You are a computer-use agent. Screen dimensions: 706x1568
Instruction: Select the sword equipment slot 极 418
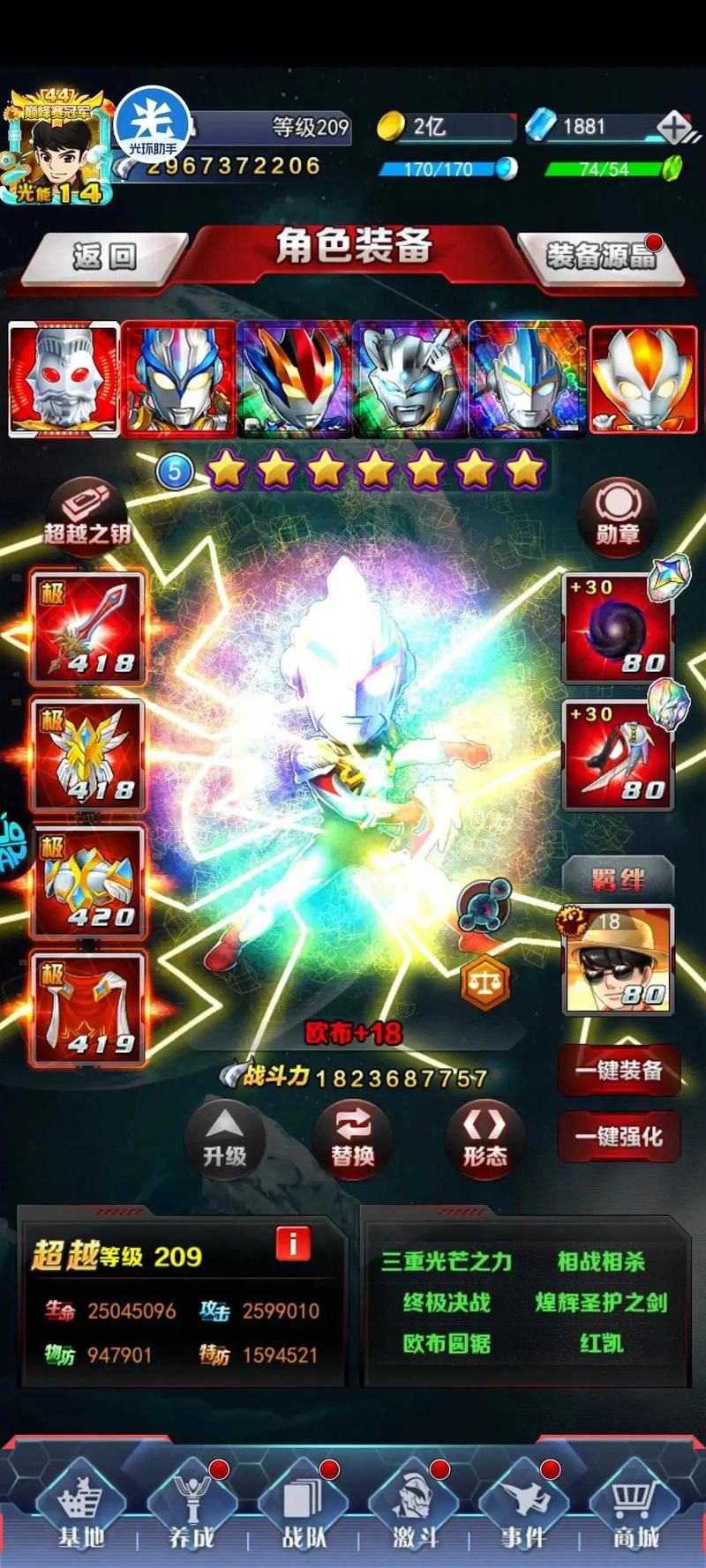[x=87, y=628]
